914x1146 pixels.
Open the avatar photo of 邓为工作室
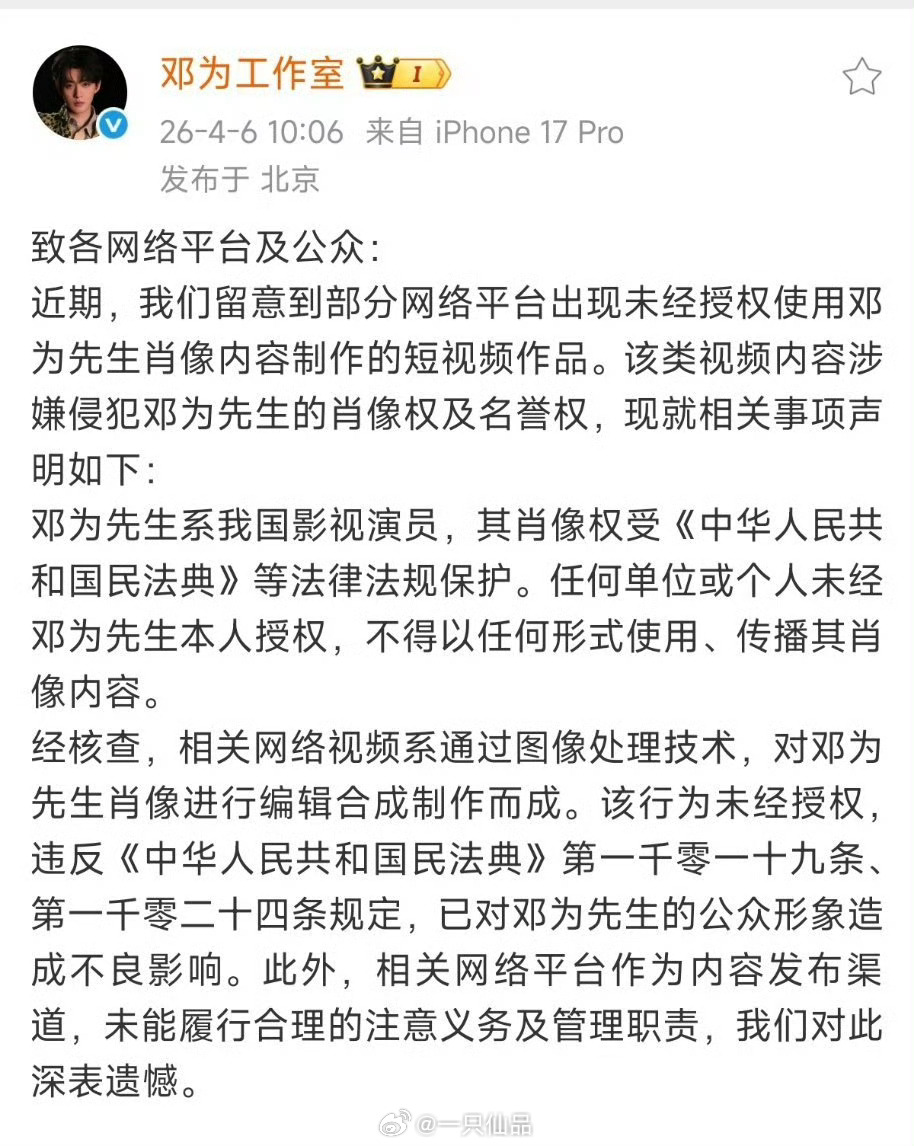coord(80,90)
